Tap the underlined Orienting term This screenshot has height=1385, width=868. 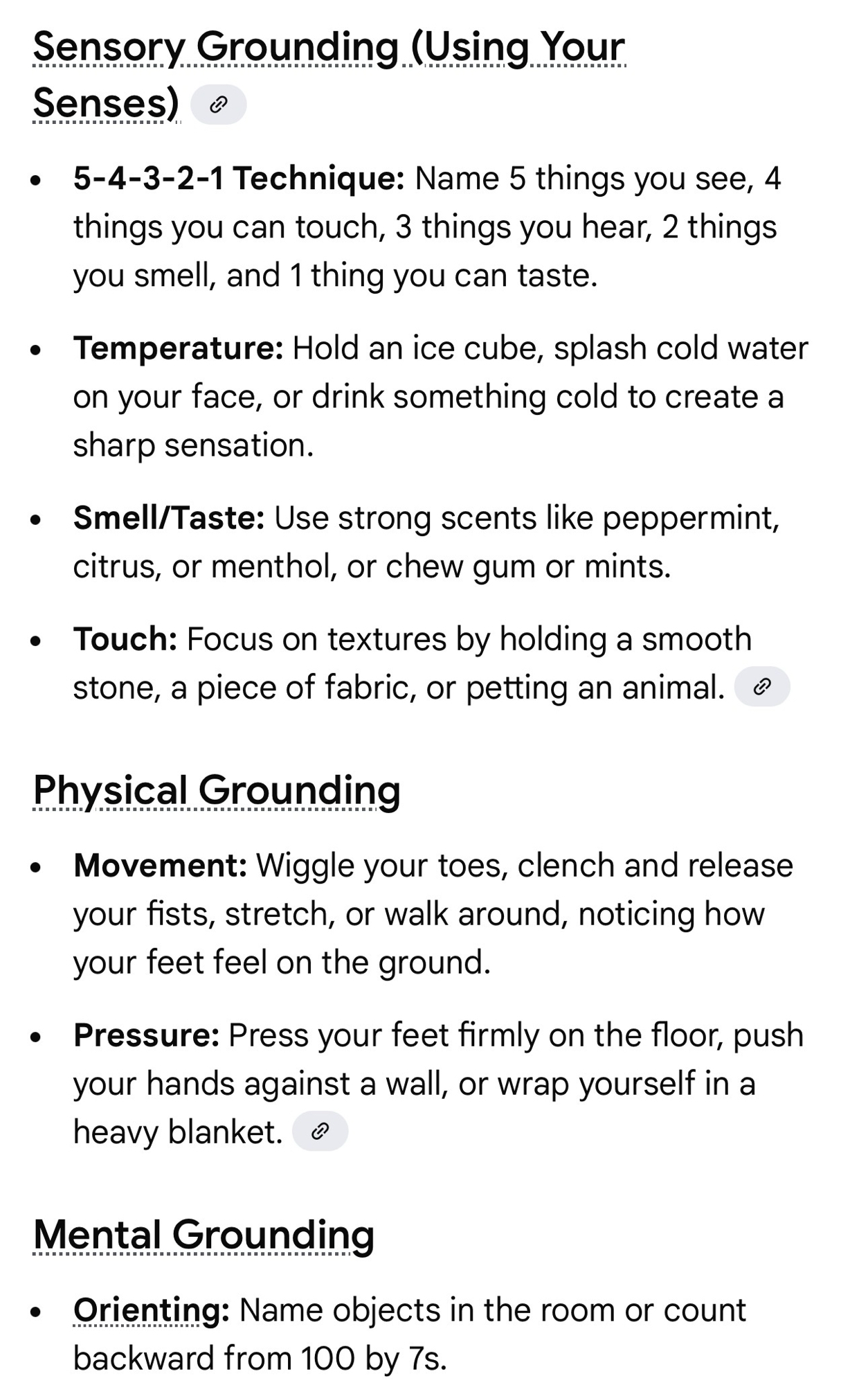151,1310
